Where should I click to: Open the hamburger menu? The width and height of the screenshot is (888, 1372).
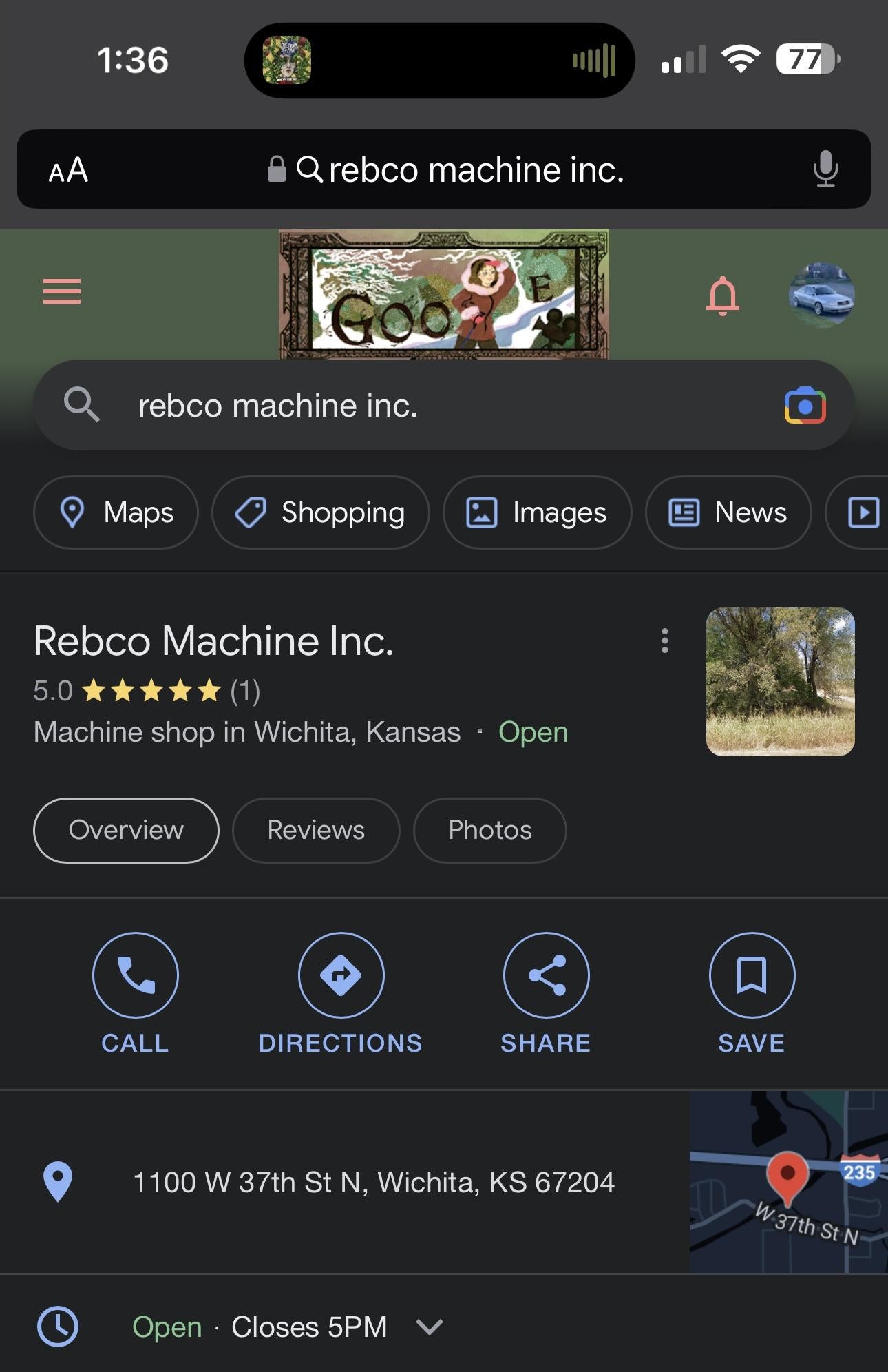(62, 291)
